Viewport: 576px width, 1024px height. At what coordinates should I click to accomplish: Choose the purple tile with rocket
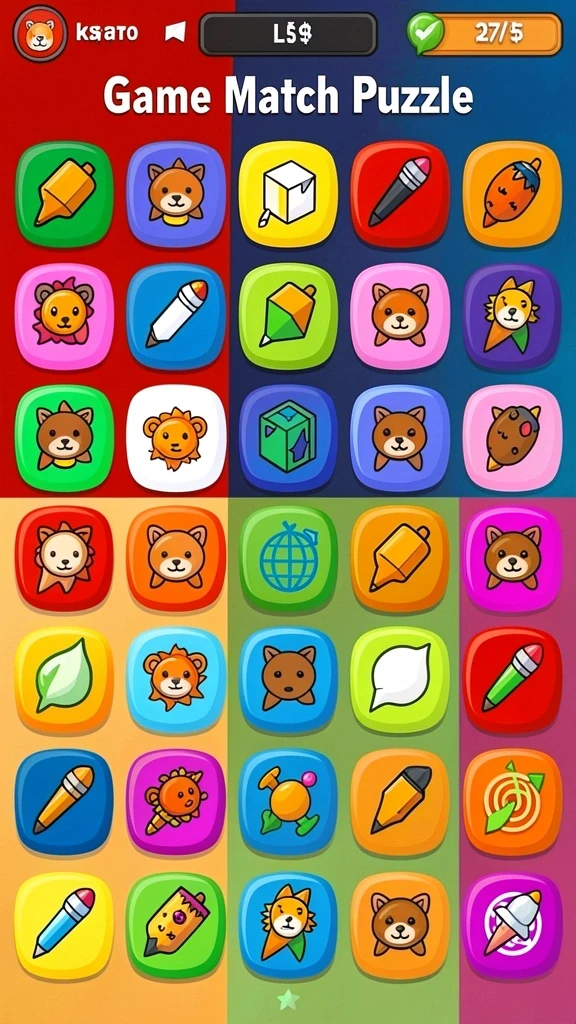pyautogui.click(x=512, y=925)
